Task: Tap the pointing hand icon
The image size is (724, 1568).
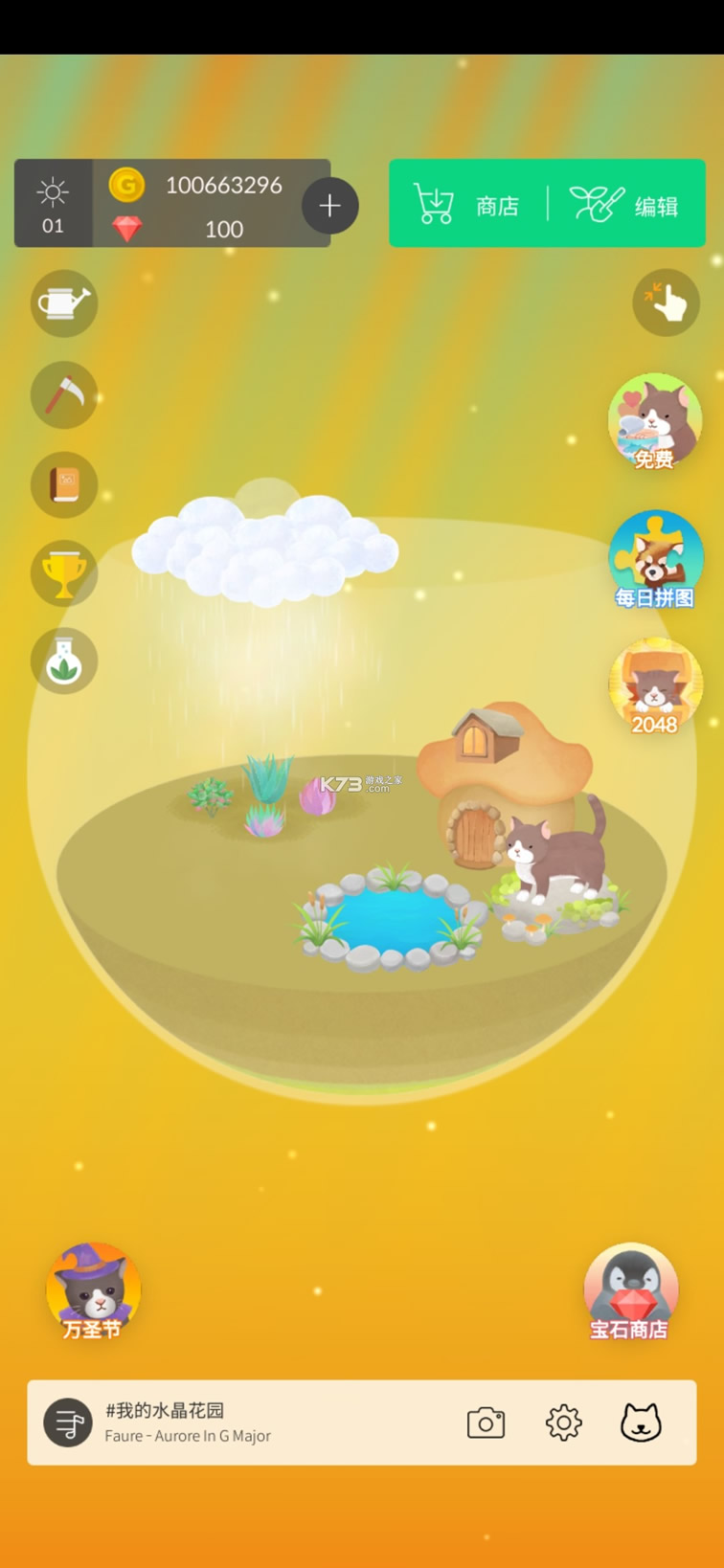Action: coord(666,302)
